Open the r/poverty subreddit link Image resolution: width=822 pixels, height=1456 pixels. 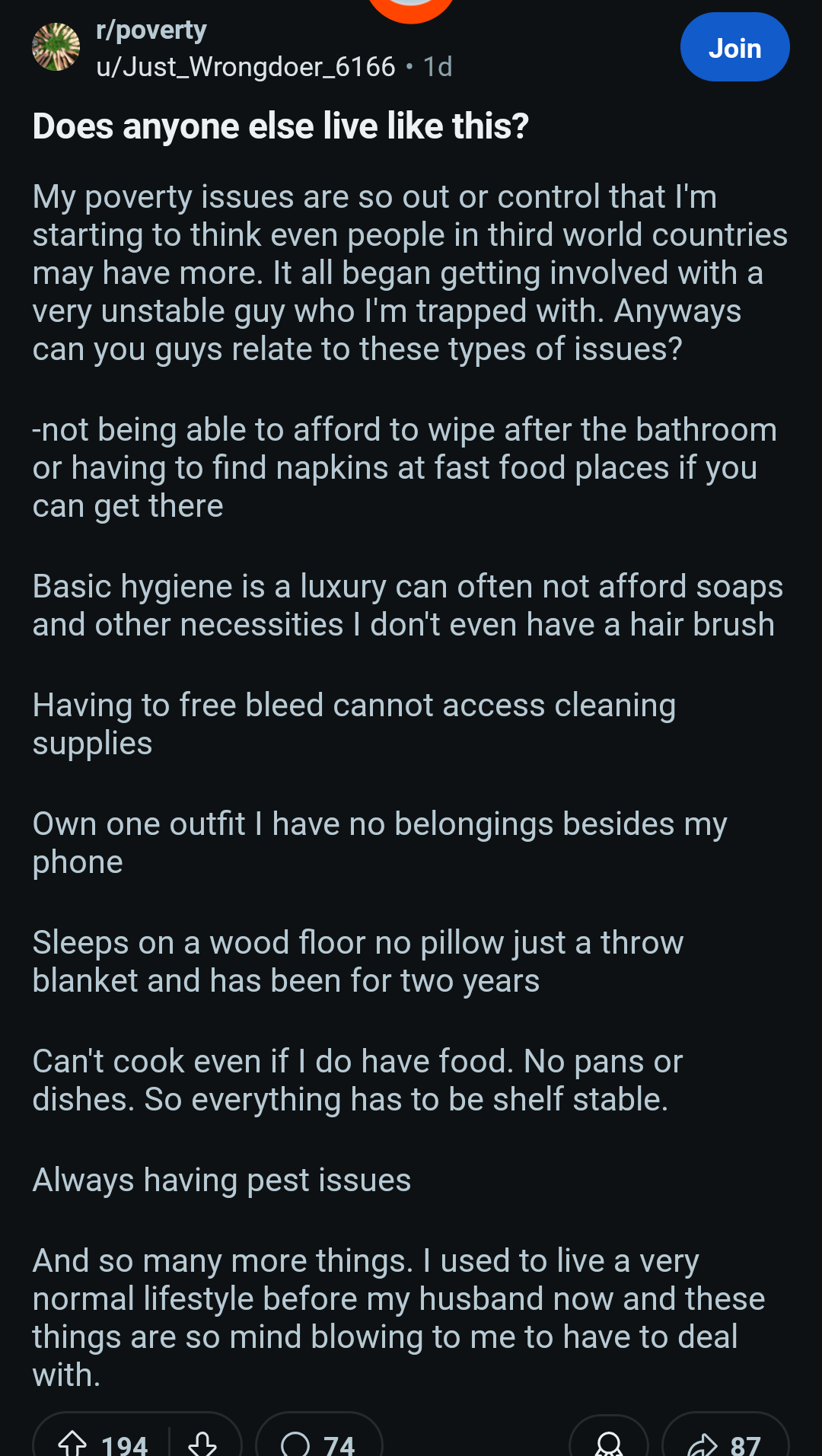(151, 30)
